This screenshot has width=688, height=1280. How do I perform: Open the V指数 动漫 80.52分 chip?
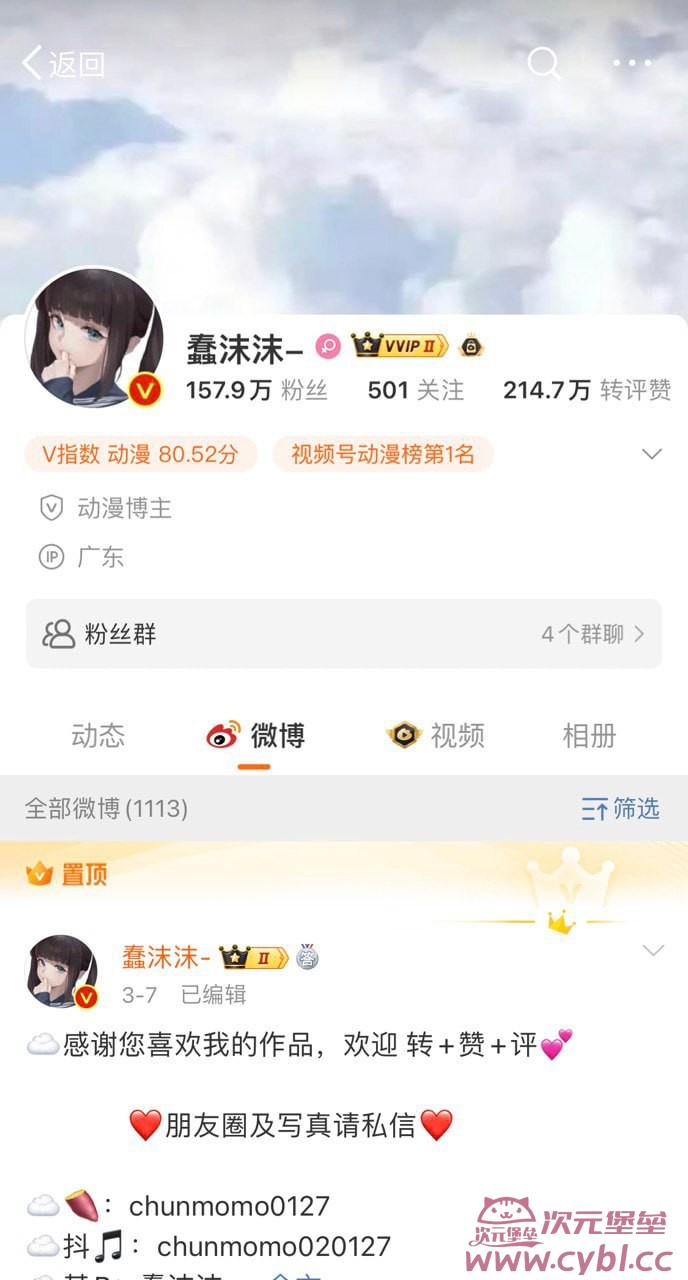click(x=141, y=454)
